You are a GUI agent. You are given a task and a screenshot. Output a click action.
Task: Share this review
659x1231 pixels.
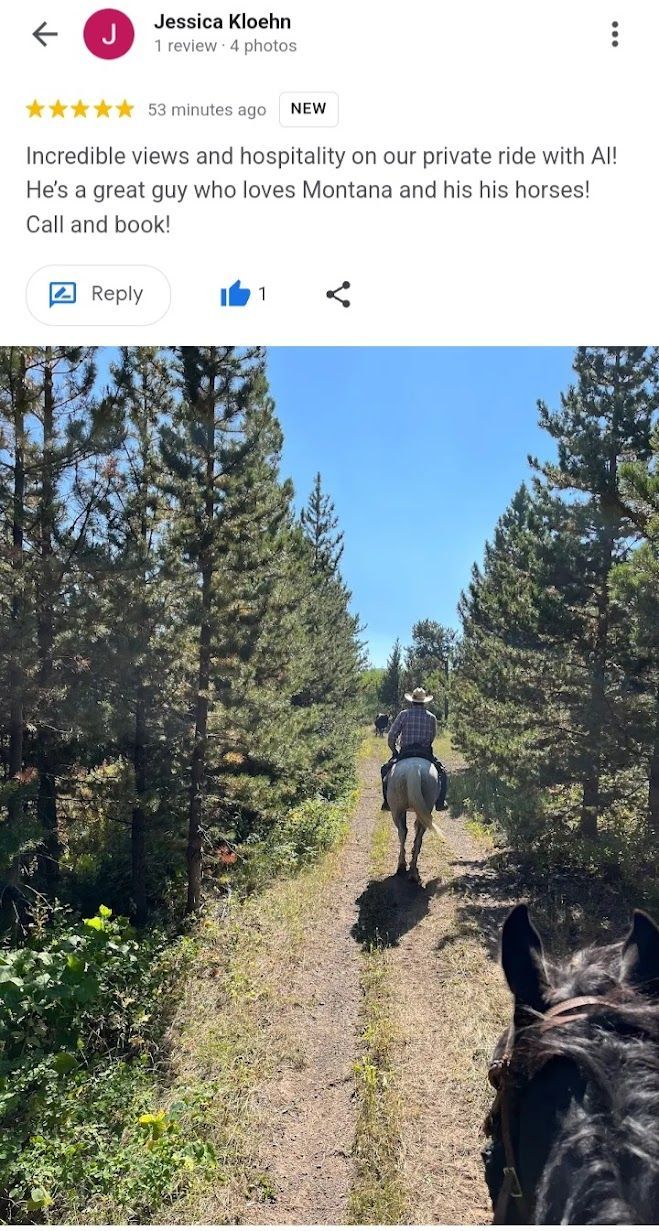(338, 294)
